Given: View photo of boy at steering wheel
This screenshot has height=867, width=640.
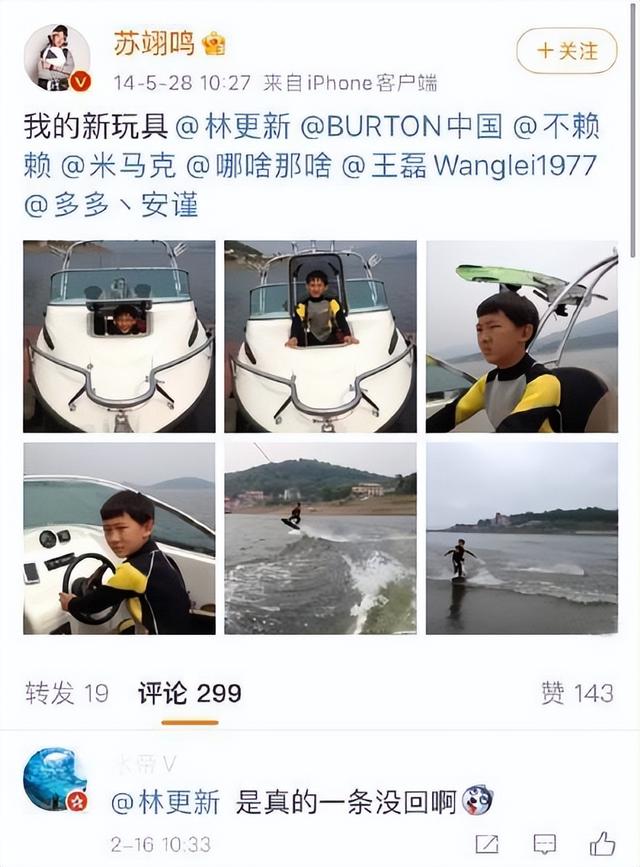Looking at the screenshot, I should pyautogui.click(x=119, y=538).
